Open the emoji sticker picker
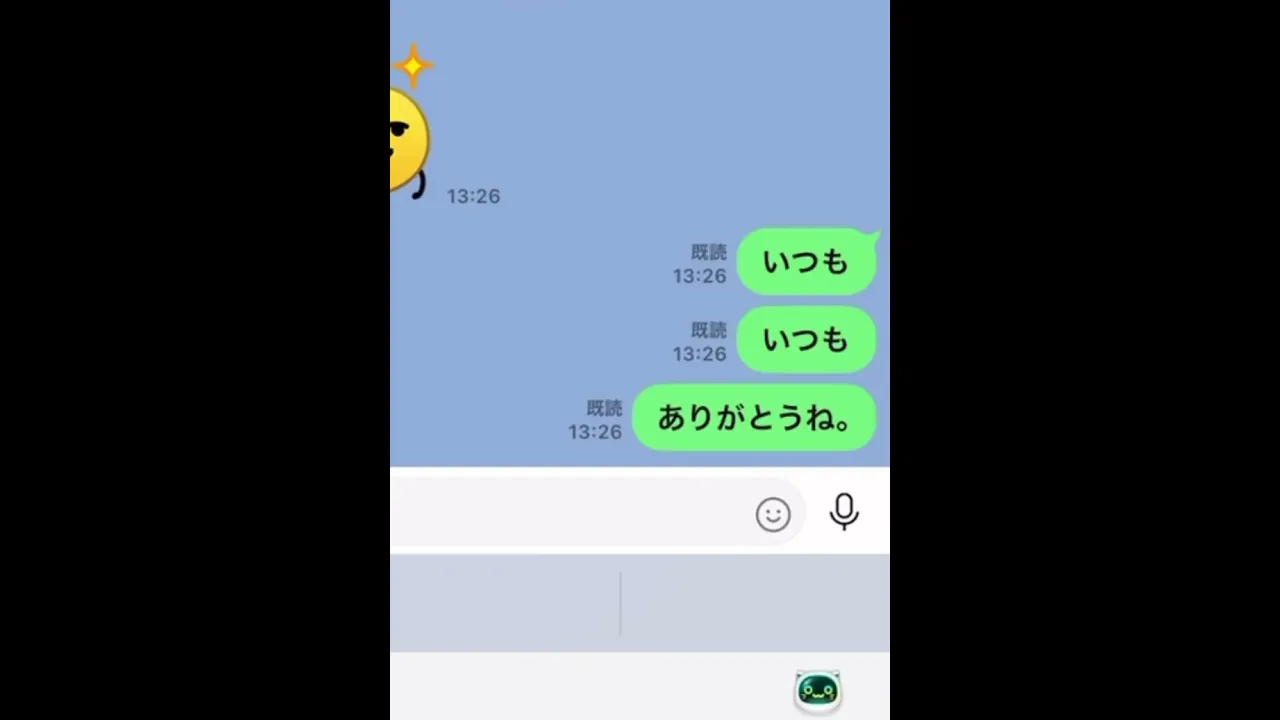Image resolution: width=1280 pixels, height=720 pixels. coord(772,515)
